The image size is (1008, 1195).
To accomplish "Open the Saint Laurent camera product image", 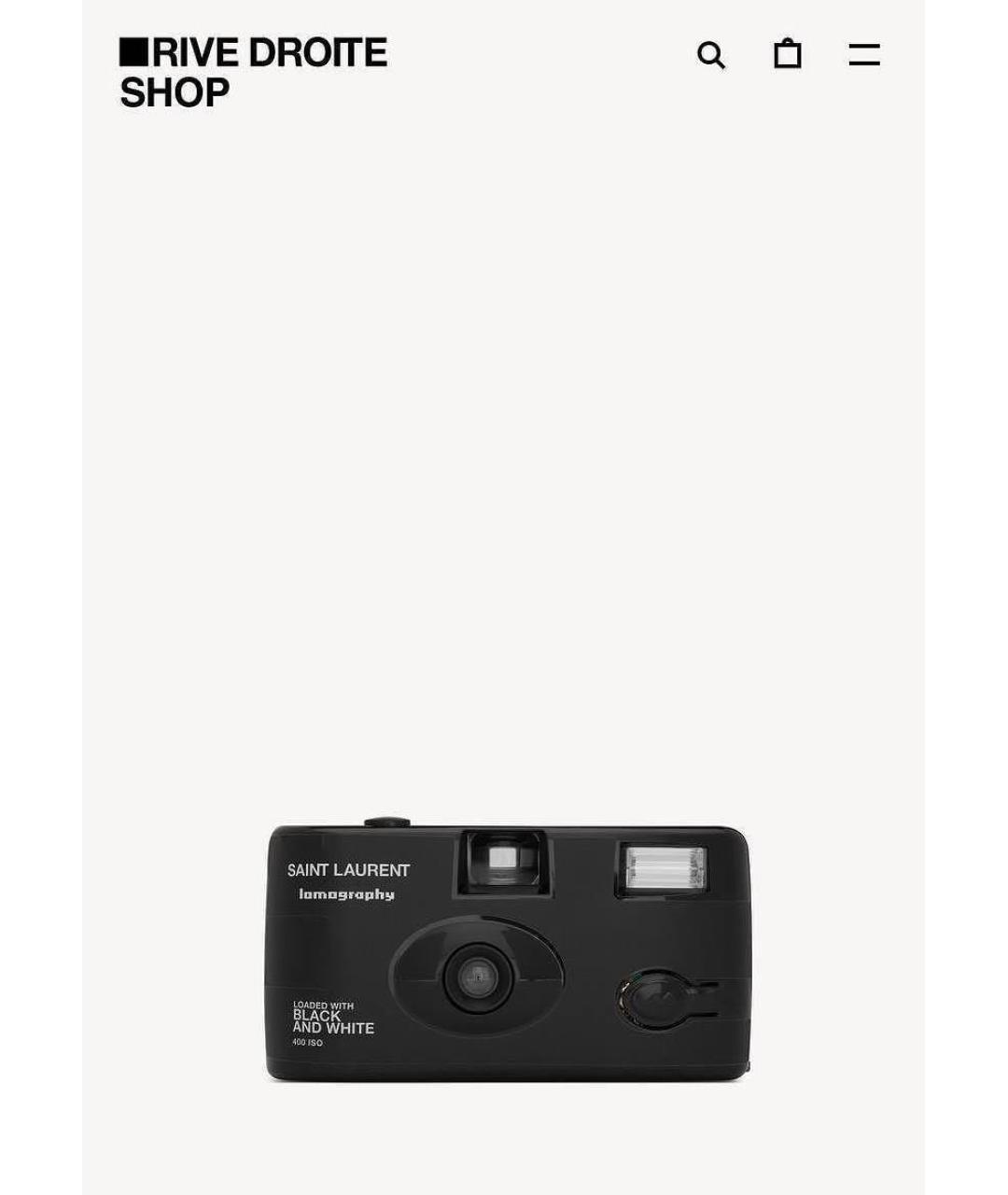I will [509, 952].
